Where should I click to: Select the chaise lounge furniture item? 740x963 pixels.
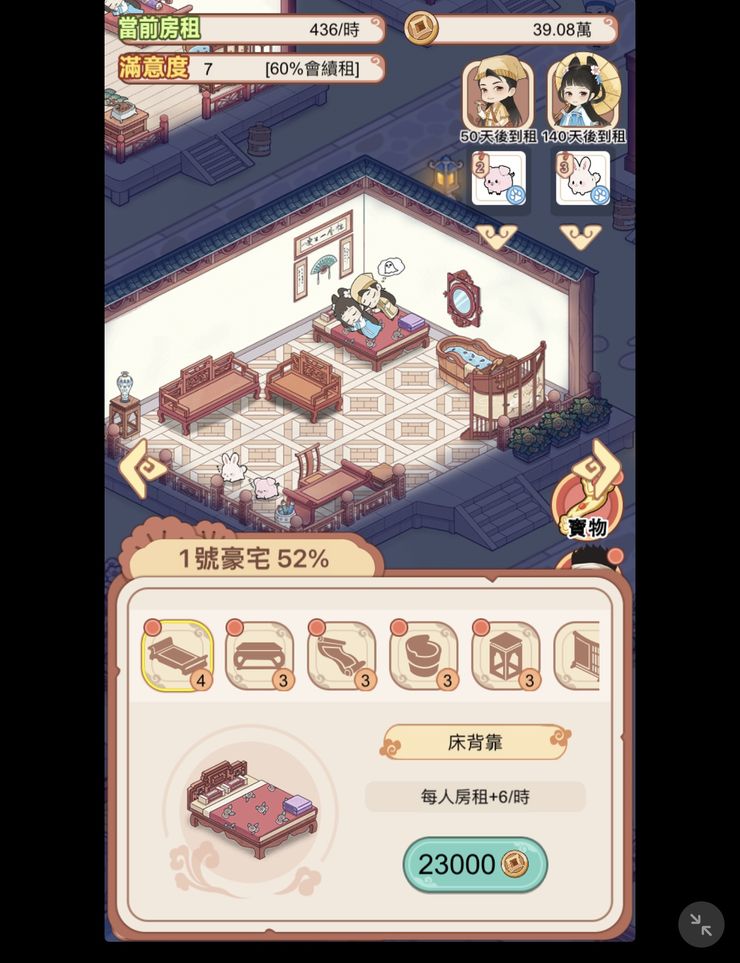pos(341,656)
